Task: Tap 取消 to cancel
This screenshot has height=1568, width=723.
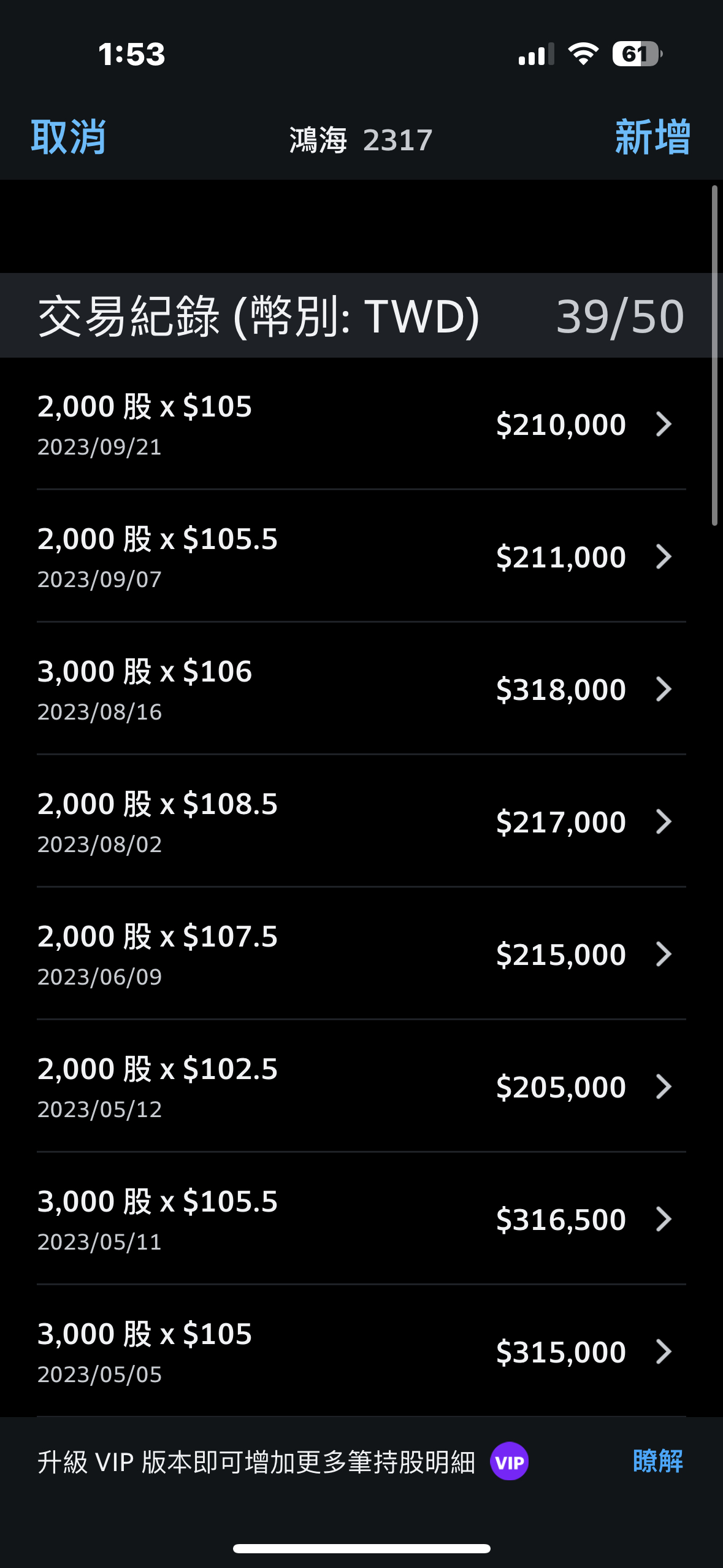Action: coord(68,137)
